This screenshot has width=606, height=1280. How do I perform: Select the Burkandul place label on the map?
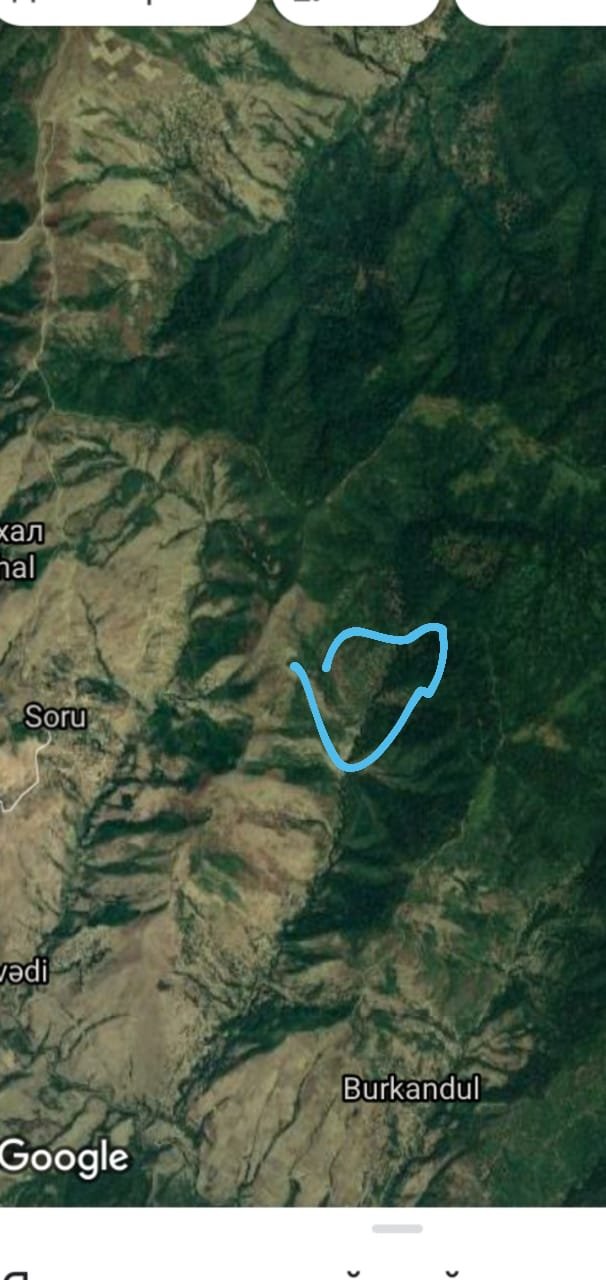[411, 1089]
